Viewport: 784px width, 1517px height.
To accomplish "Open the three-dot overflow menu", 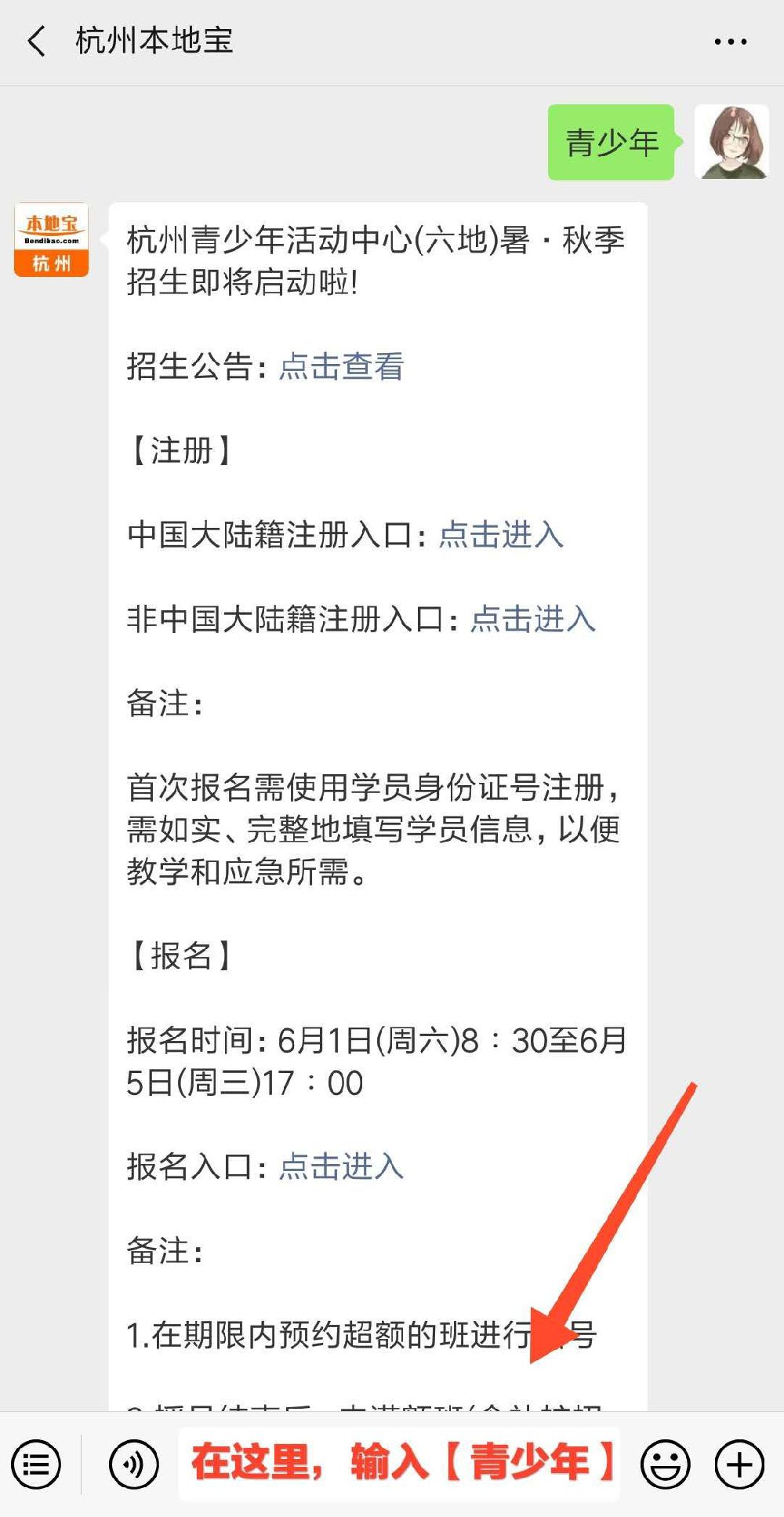I will [x=730, y=42].
